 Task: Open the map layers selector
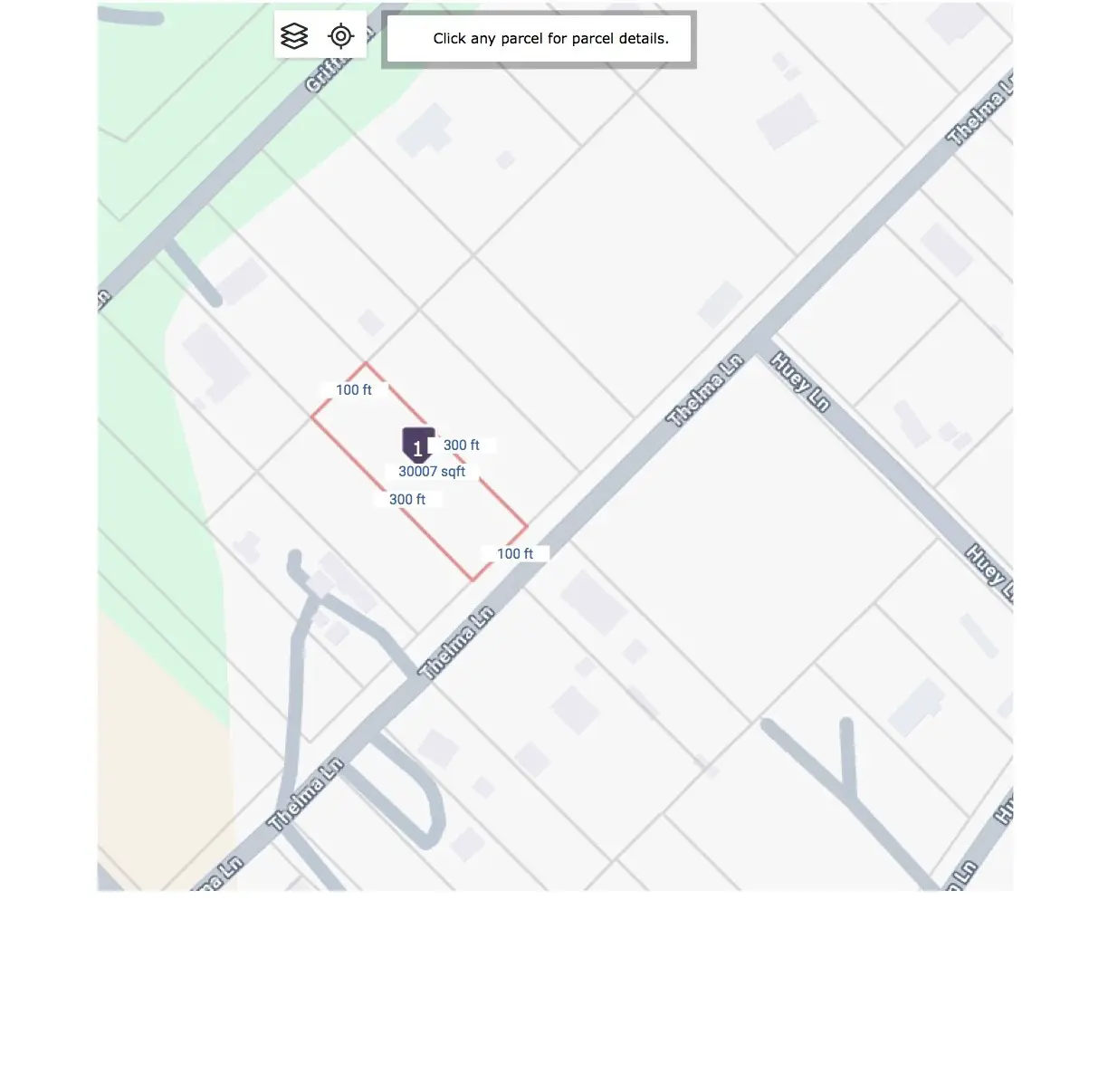(294, 36)
